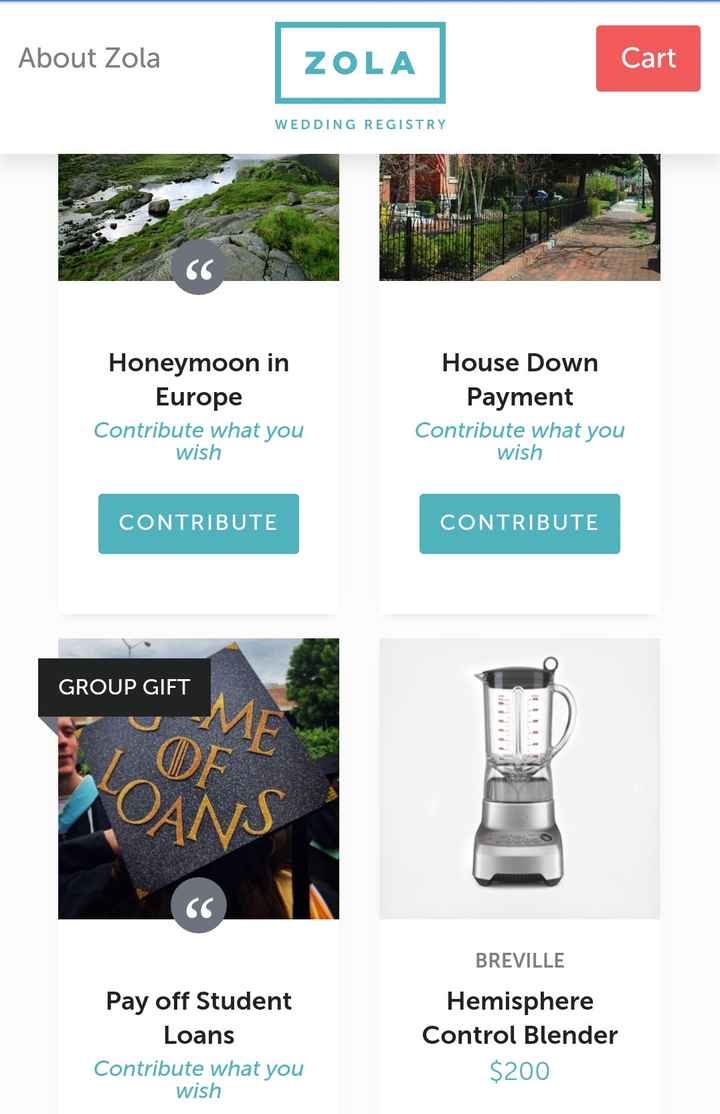Contribute to House Down Payment
Image resolution: width=720 pixels, height=1114 pixels.
point(519,523)
